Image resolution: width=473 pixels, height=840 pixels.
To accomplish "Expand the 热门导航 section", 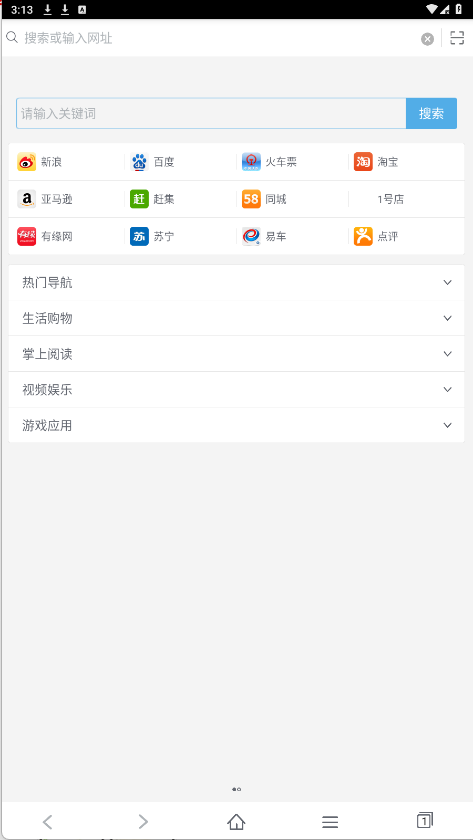I will point(236,283).
